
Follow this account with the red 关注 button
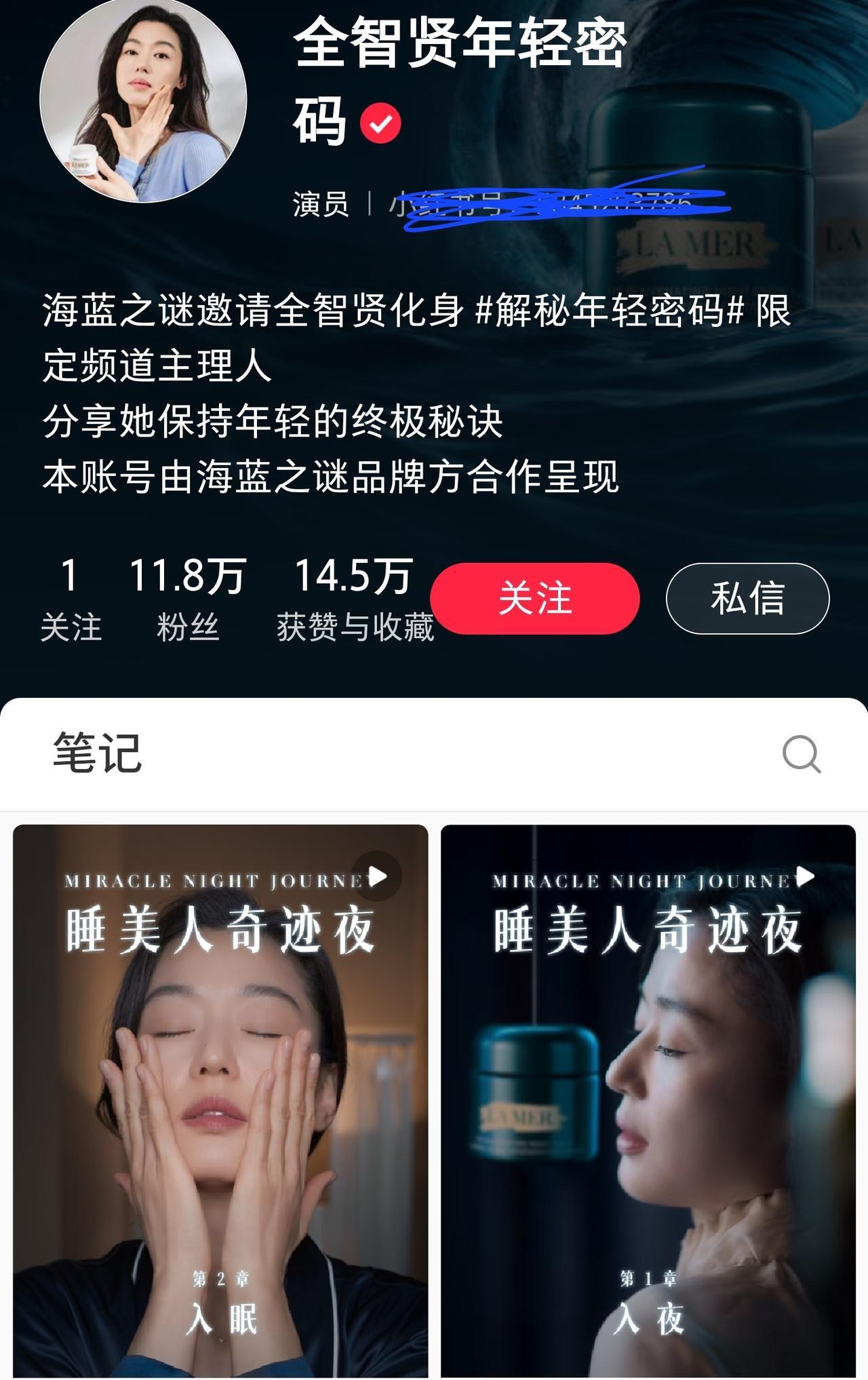coord(534,598)
